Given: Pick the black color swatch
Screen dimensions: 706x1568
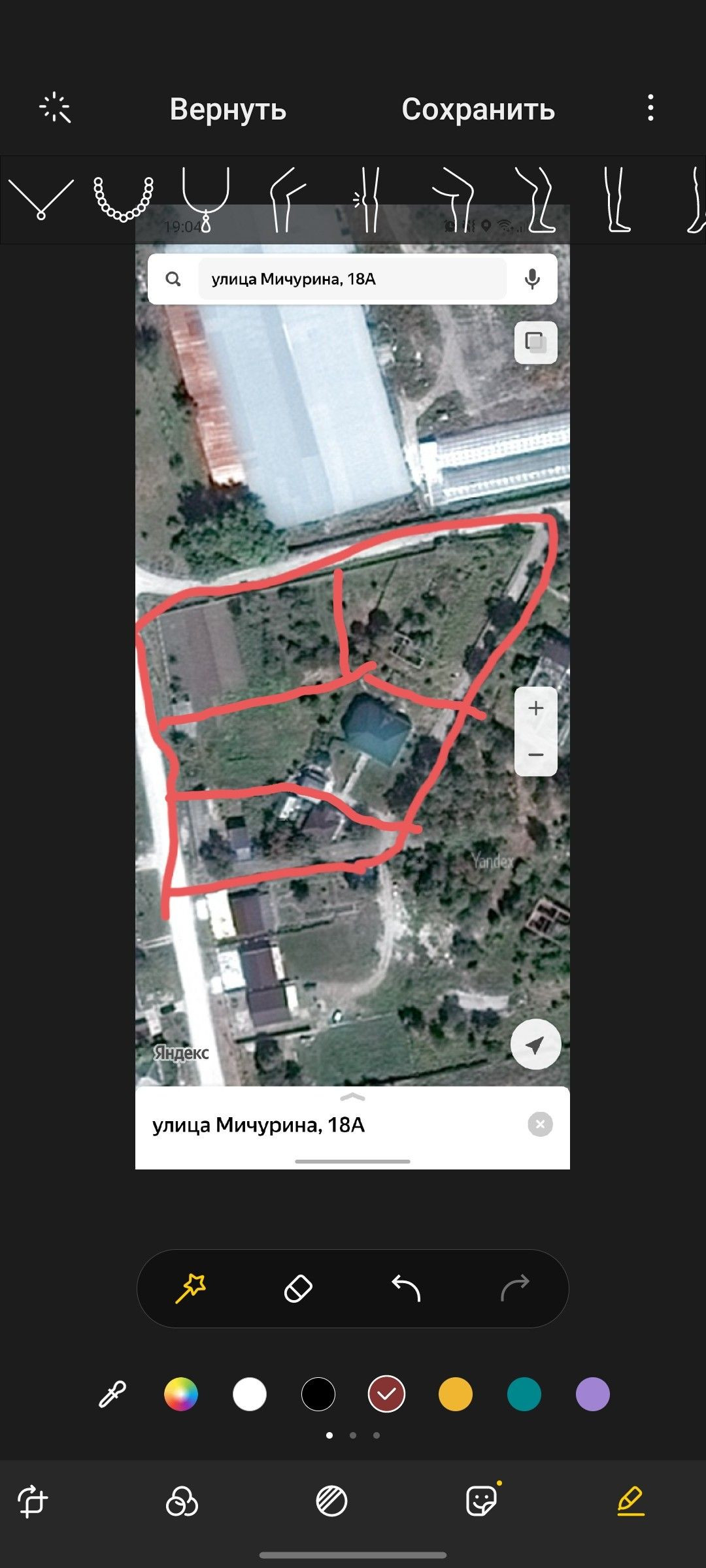Looking at the screenshot, I should point(318,1394).
